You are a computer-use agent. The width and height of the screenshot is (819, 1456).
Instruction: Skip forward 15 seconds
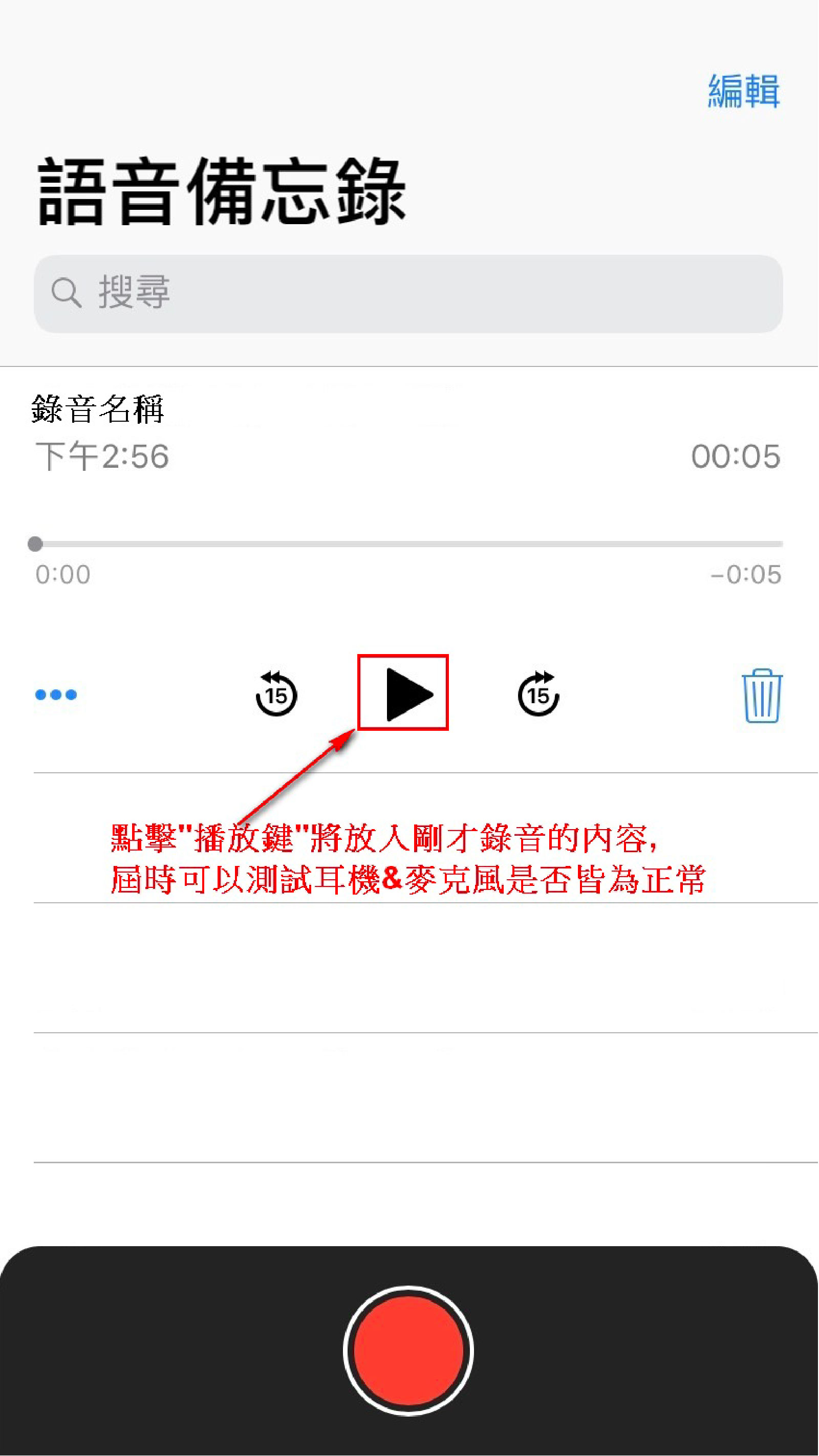coord(538,693)
